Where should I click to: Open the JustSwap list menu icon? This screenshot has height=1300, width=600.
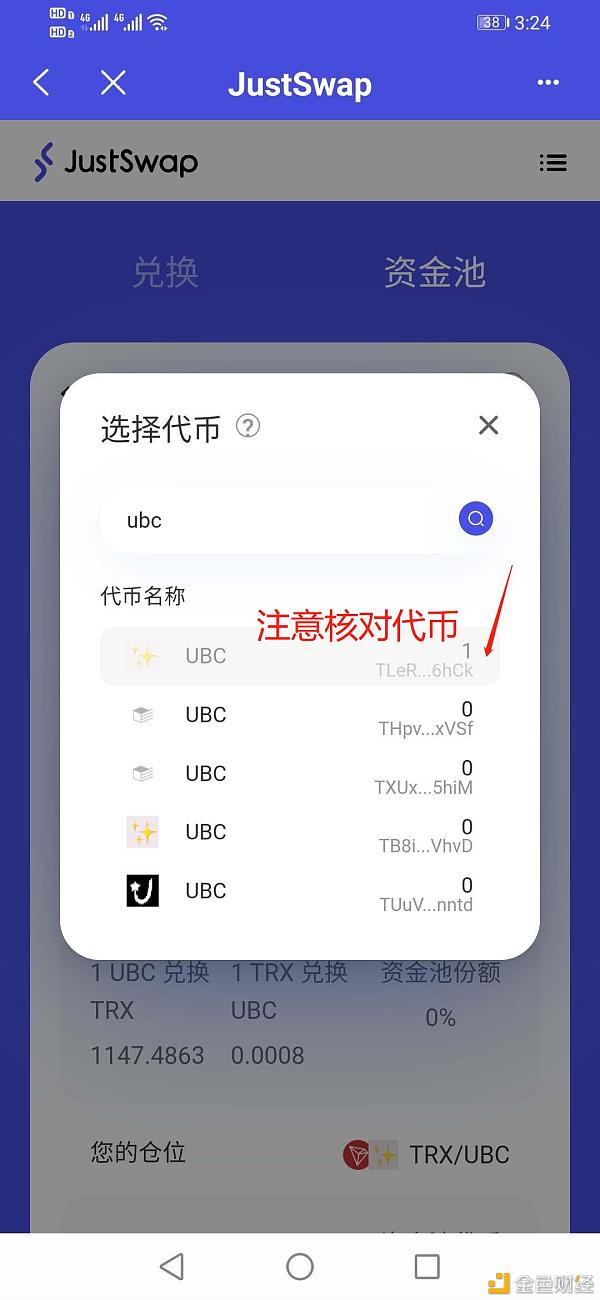coord(553,162)
